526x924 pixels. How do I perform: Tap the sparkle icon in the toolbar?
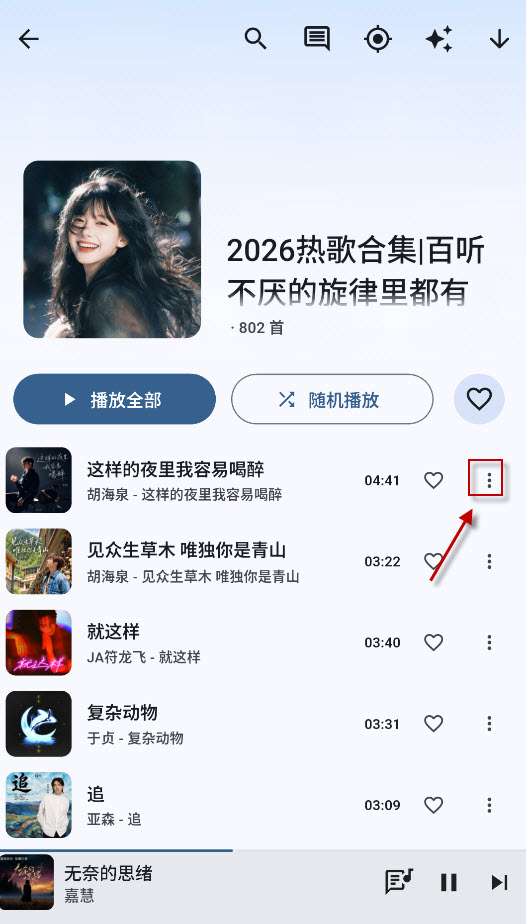(439, 39)
